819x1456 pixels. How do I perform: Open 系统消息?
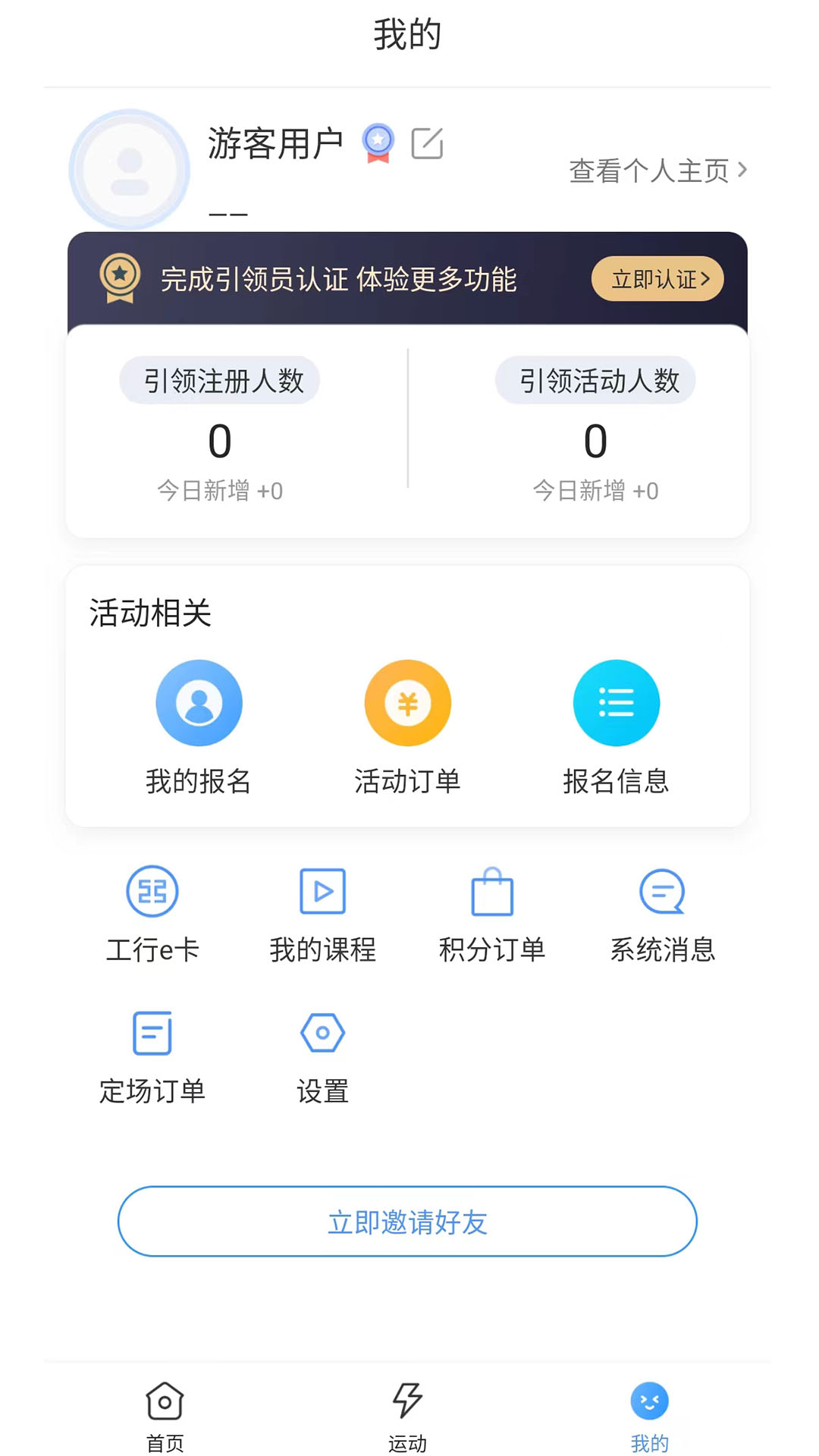pos(663,915)
